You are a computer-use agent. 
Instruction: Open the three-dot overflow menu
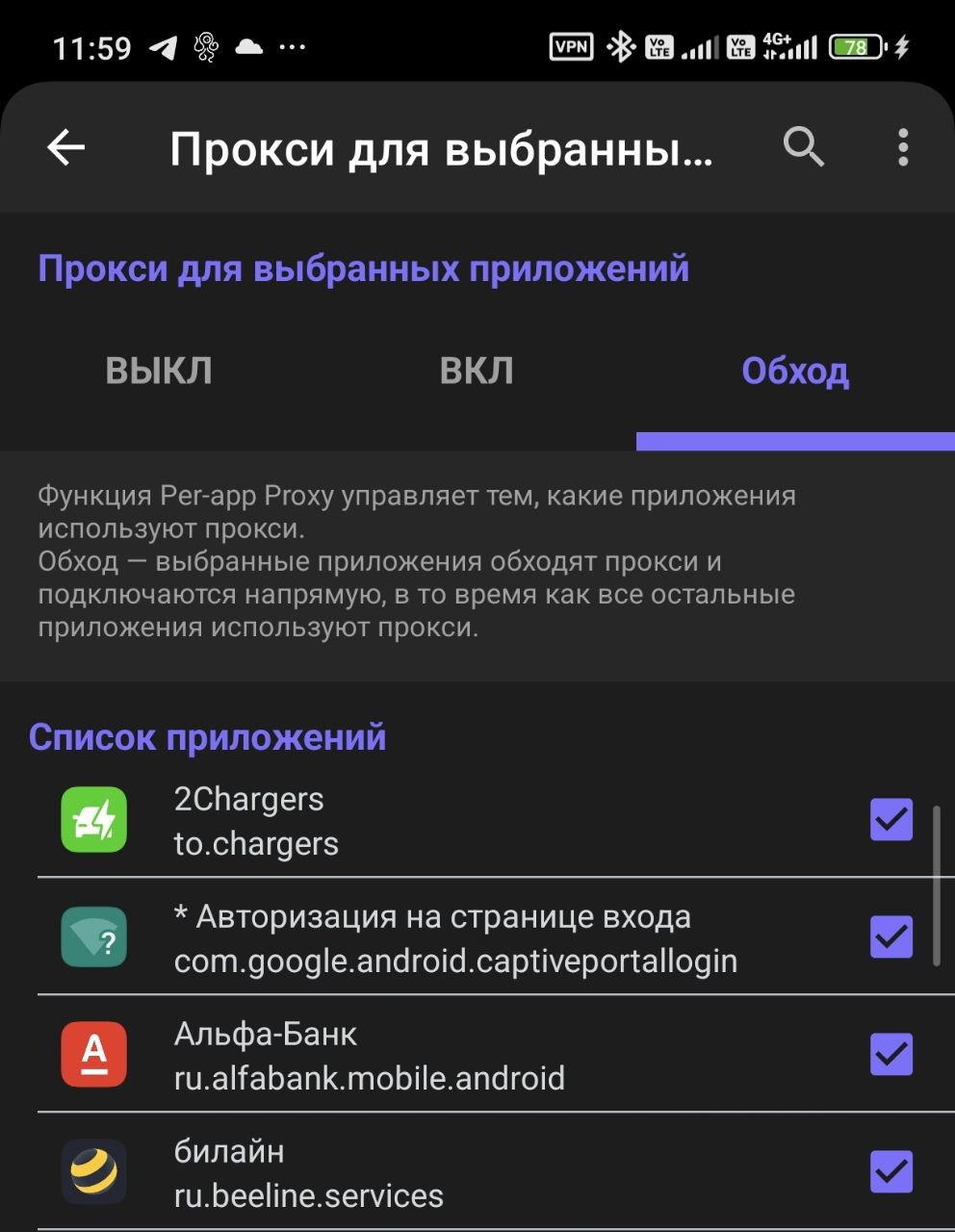point(902,147)
